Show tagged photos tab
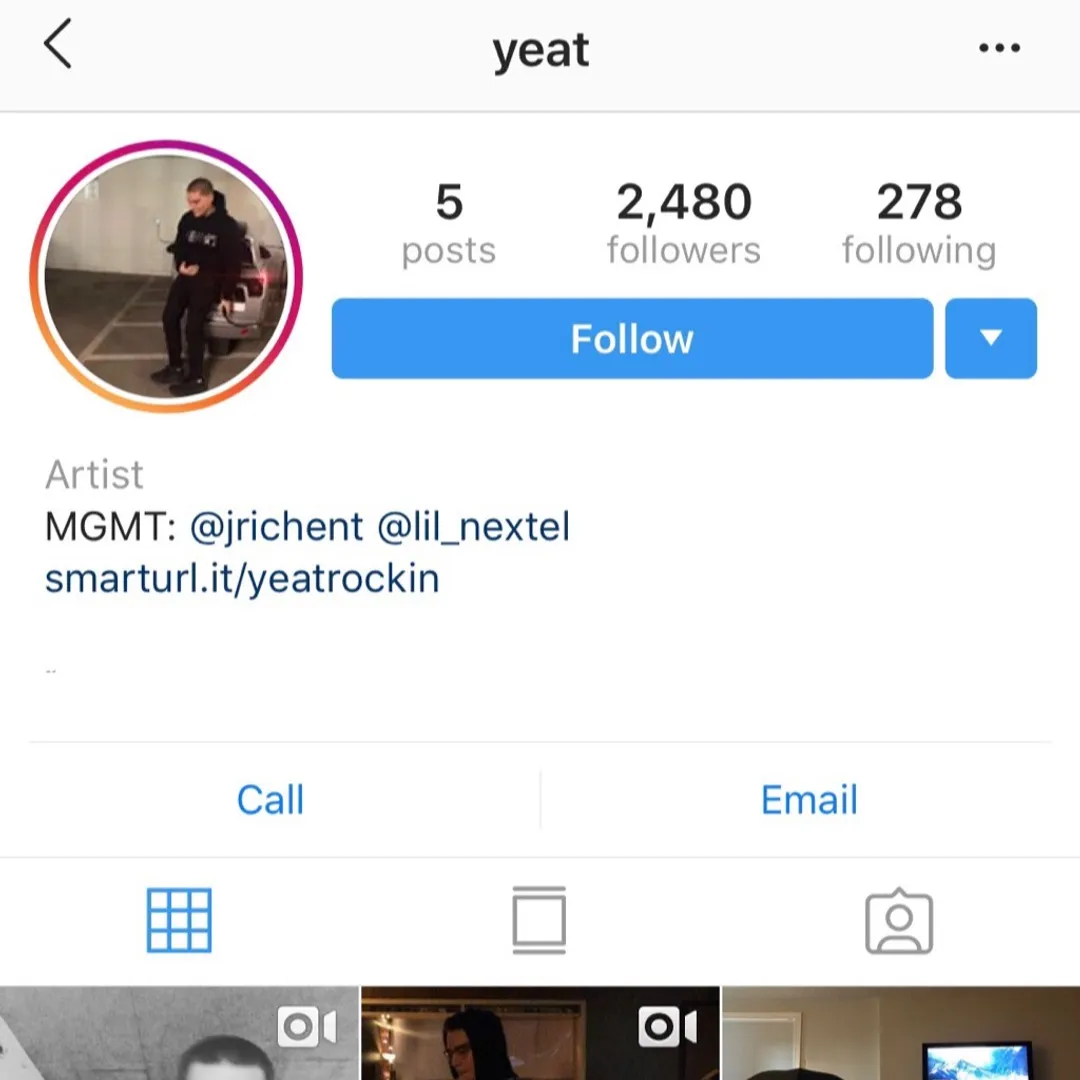 point(899,920)
